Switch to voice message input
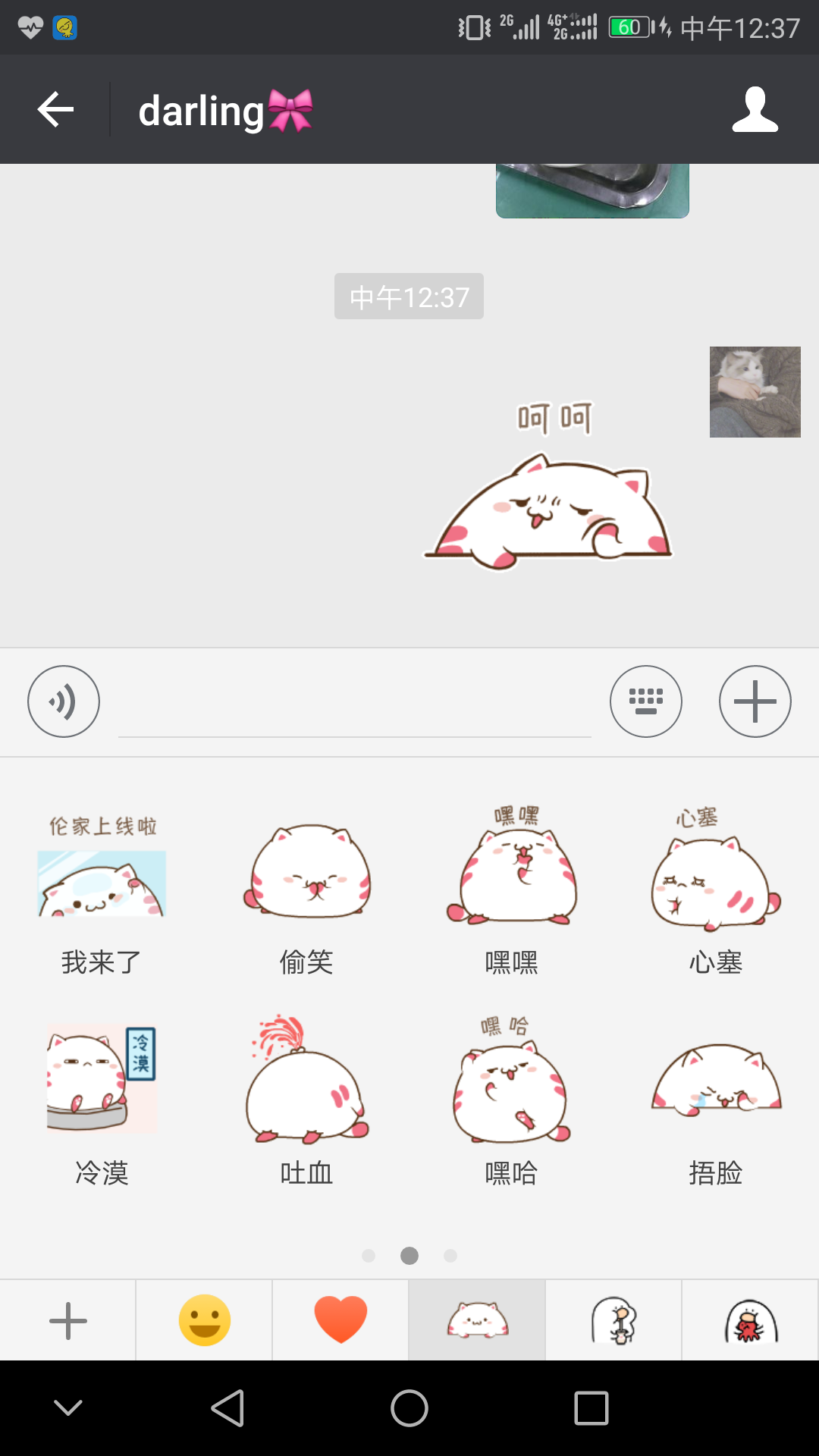Viewport: 819px width, 1456px height. point(64,701)
